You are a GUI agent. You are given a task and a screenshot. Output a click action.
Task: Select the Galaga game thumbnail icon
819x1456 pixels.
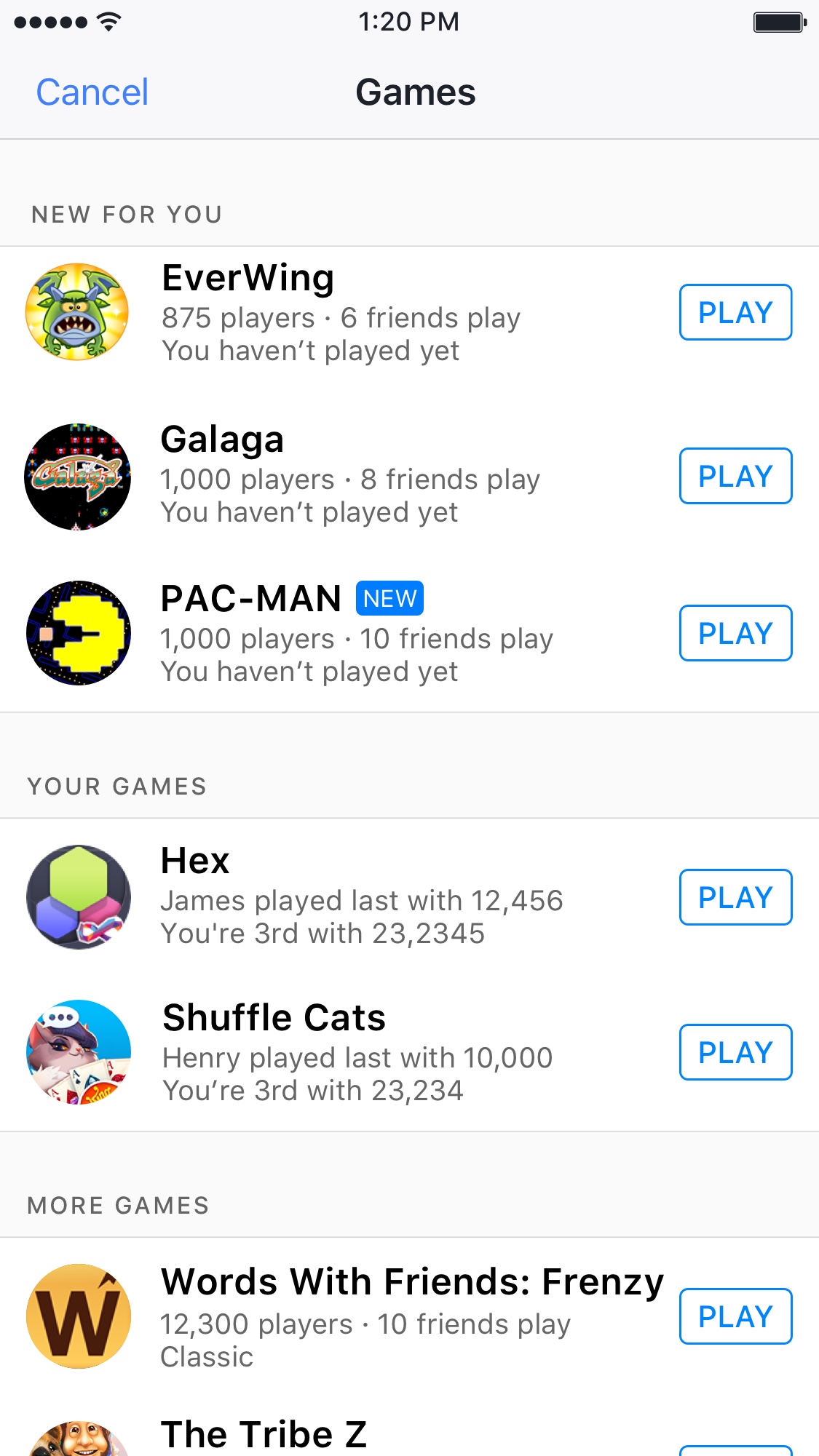[x=76, y=474]
